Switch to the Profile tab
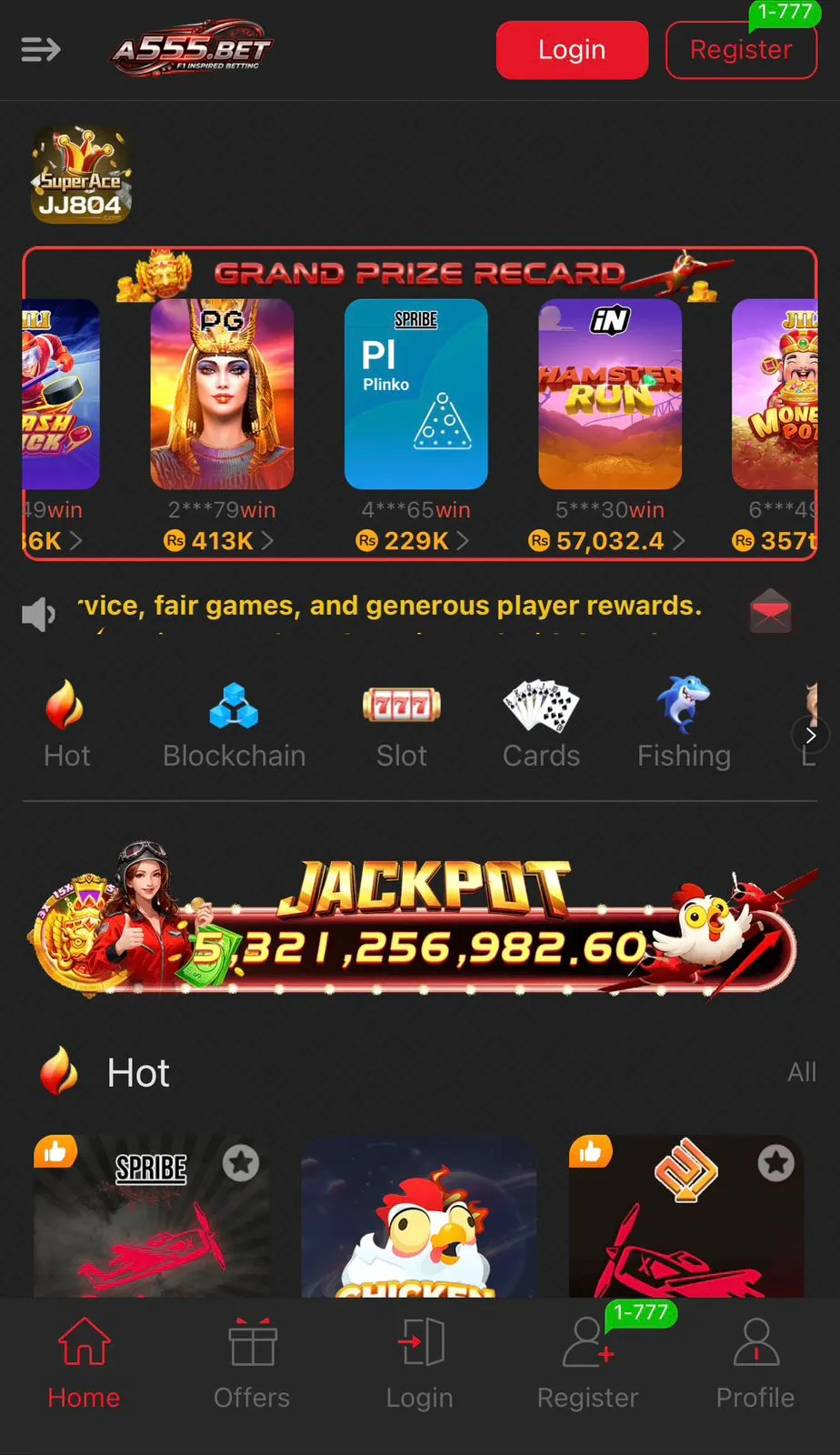The image size is (840, 1455). tap(755, 1363)
